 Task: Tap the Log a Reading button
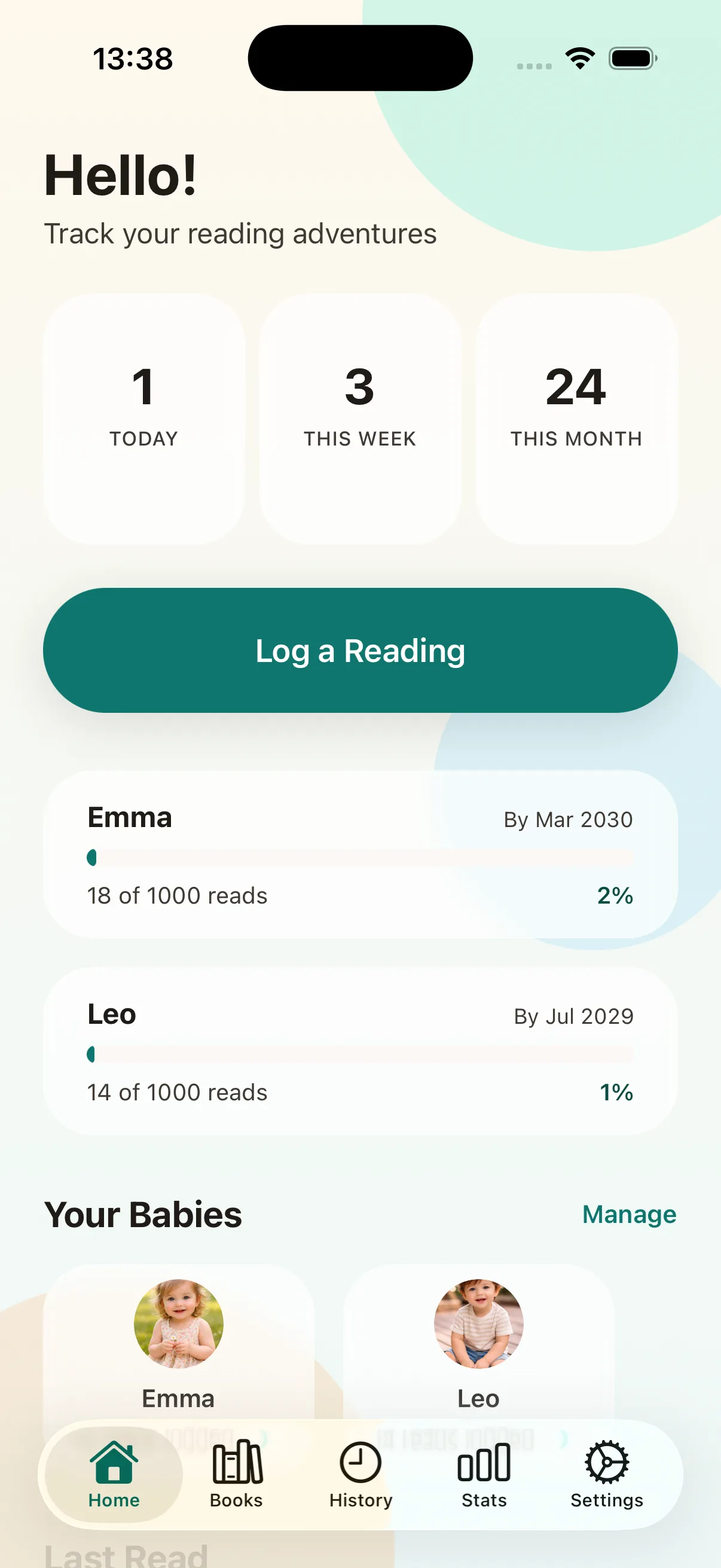click(360, 650)
